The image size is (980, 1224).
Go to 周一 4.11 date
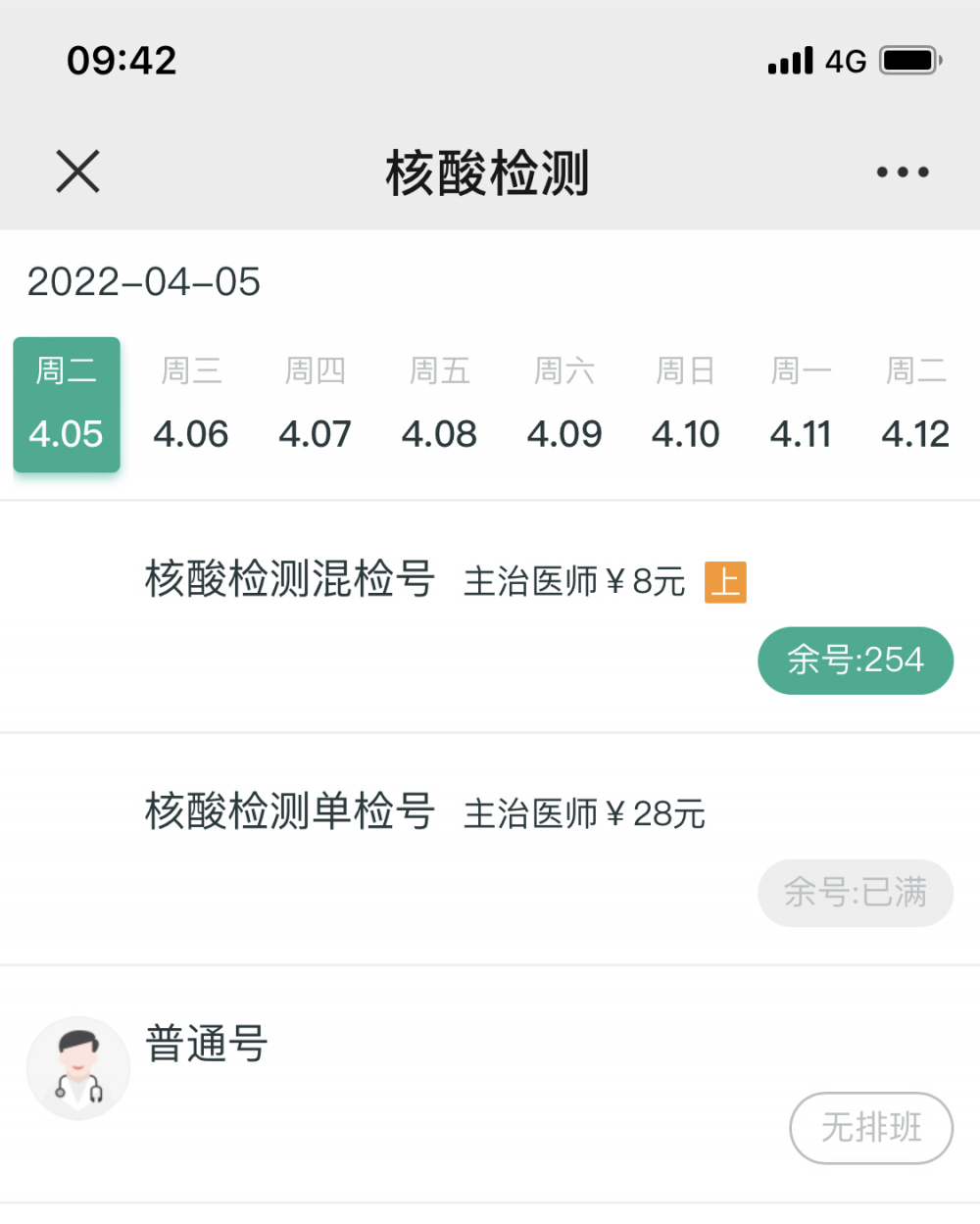coord(801,405)
